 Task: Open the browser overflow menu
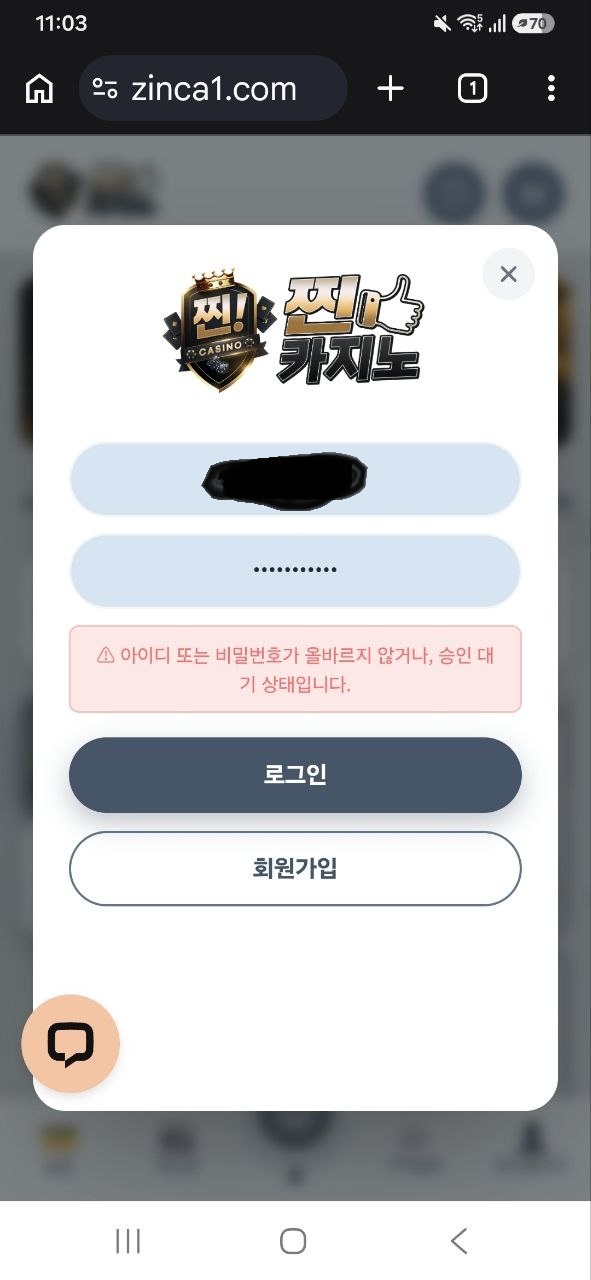(551, 89)
